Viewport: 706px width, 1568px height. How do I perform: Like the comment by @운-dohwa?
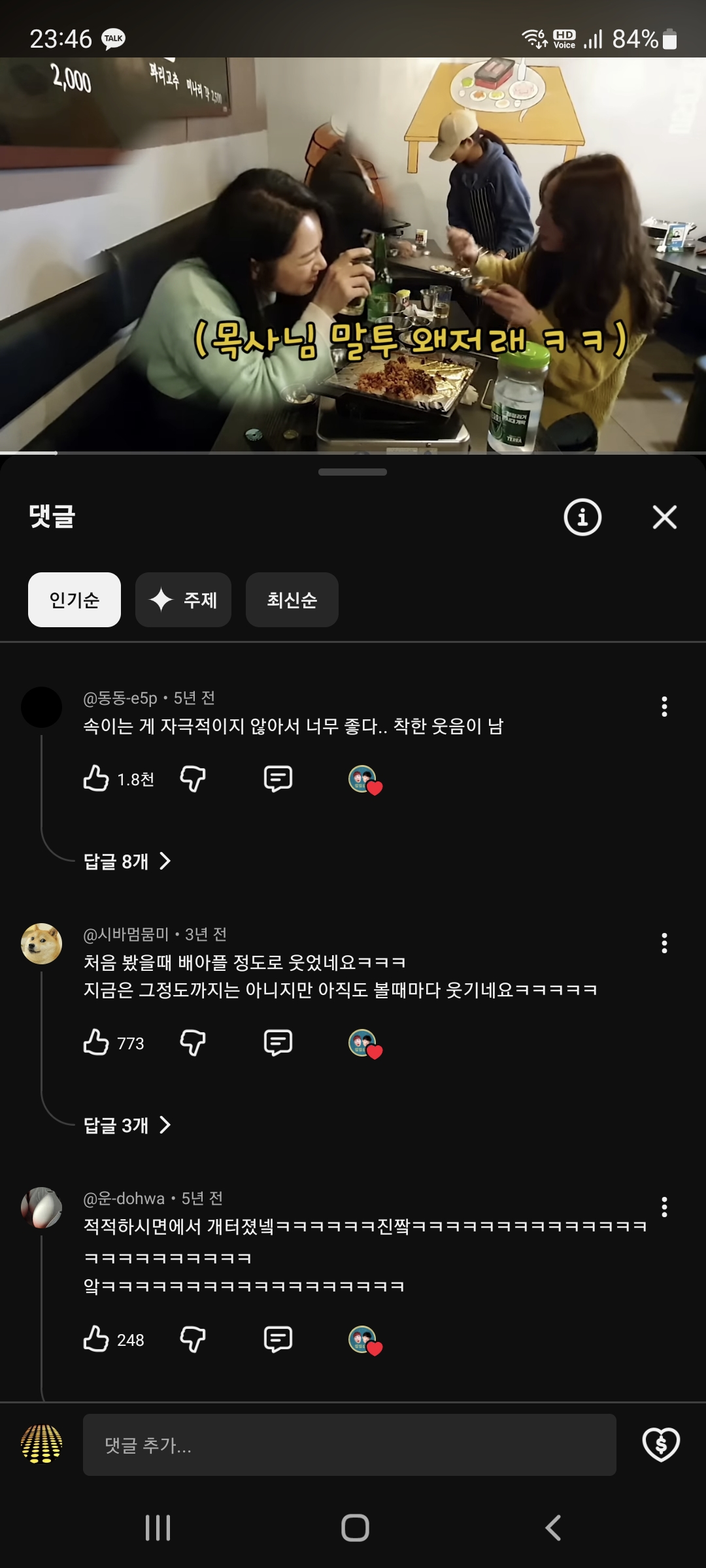point(96,1339)
